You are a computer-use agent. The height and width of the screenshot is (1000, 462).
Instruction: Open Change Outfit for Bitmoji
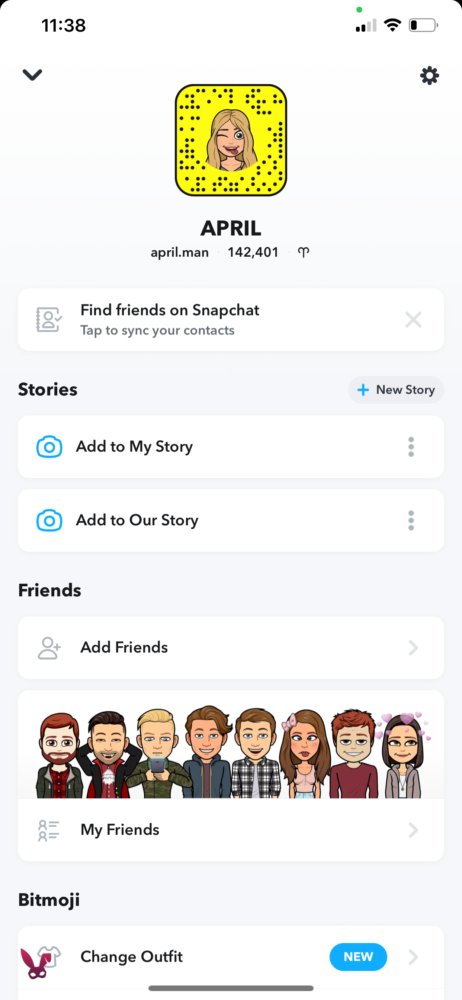230,957
